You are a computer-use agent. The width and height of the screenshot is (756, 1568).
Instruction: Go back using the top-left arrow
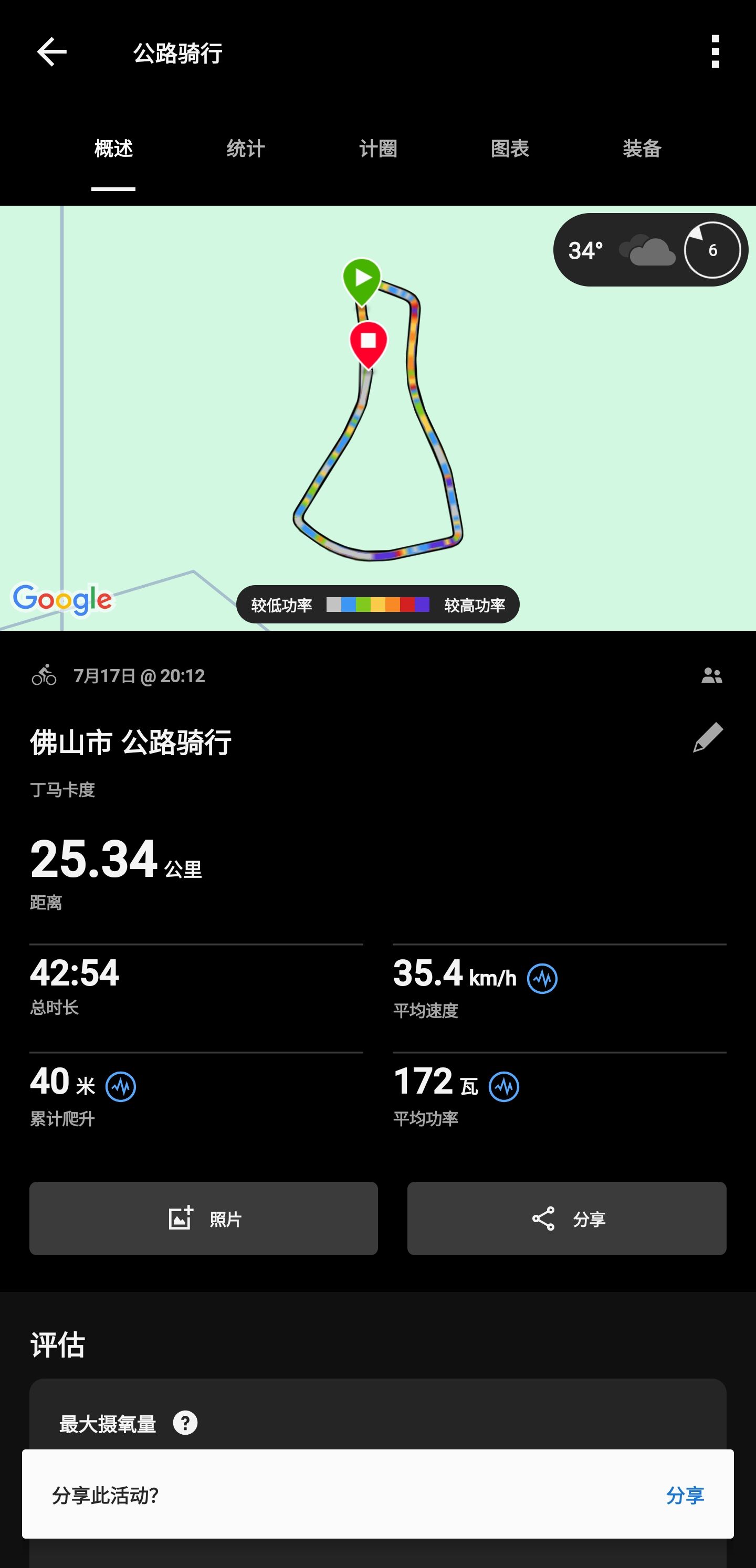click(52, 52)
